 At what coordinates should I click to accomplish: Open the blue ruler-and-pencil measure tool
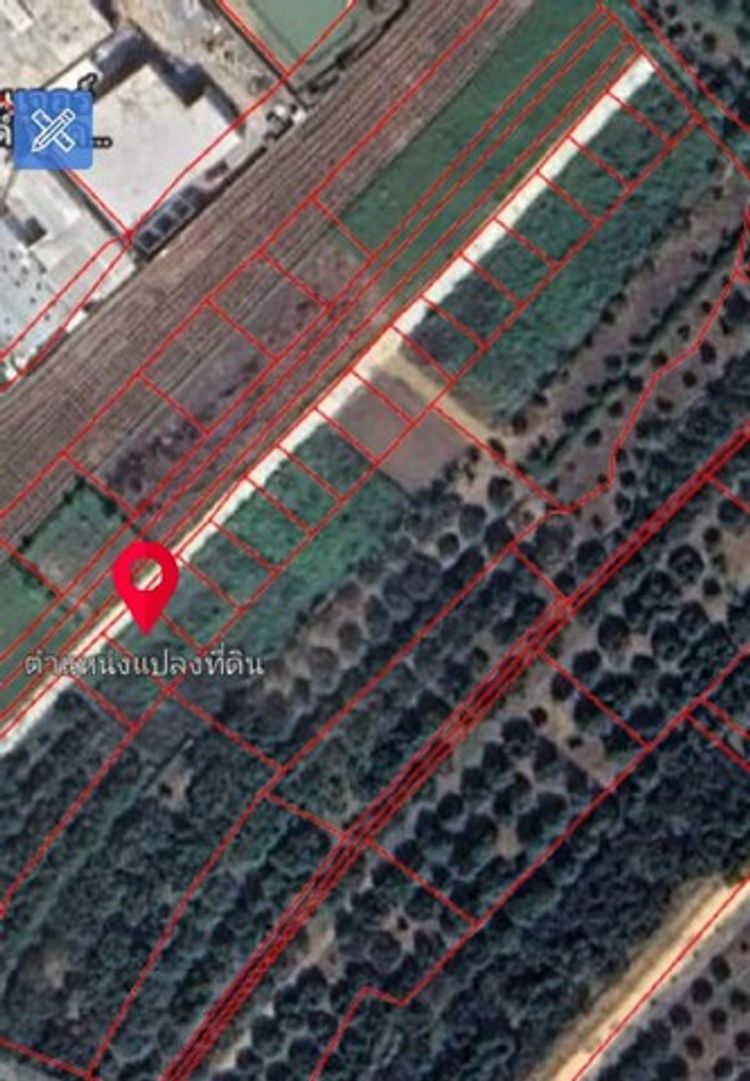(x=53, y=129)
